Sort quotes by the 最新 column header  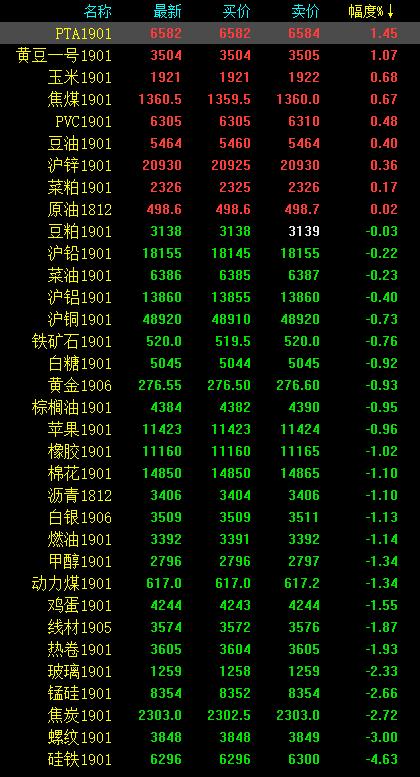click(167, 11)
